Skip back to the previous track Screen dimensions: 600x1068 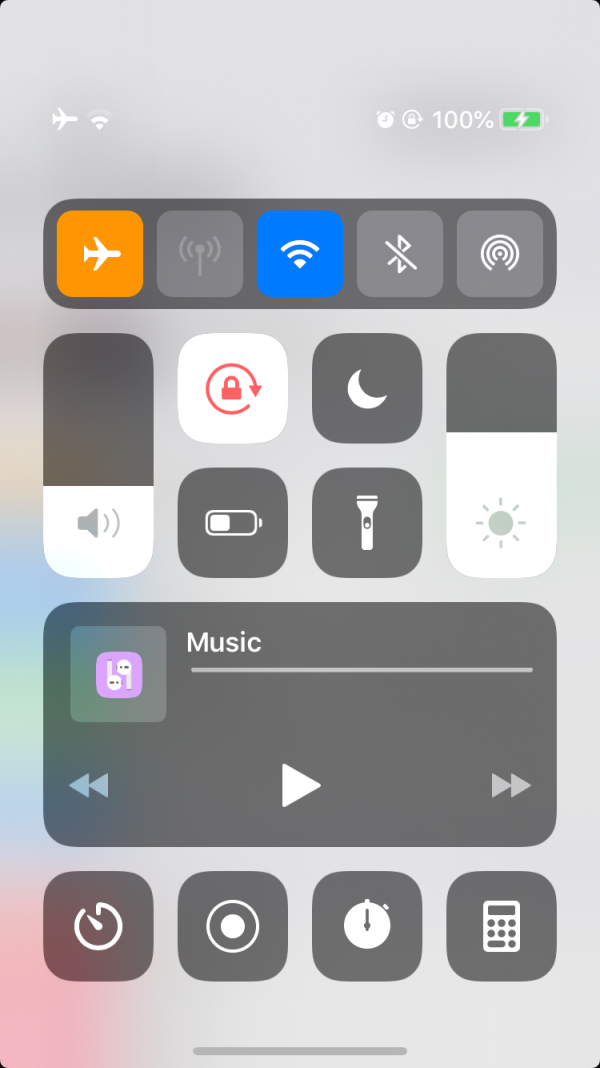point(89,785)
